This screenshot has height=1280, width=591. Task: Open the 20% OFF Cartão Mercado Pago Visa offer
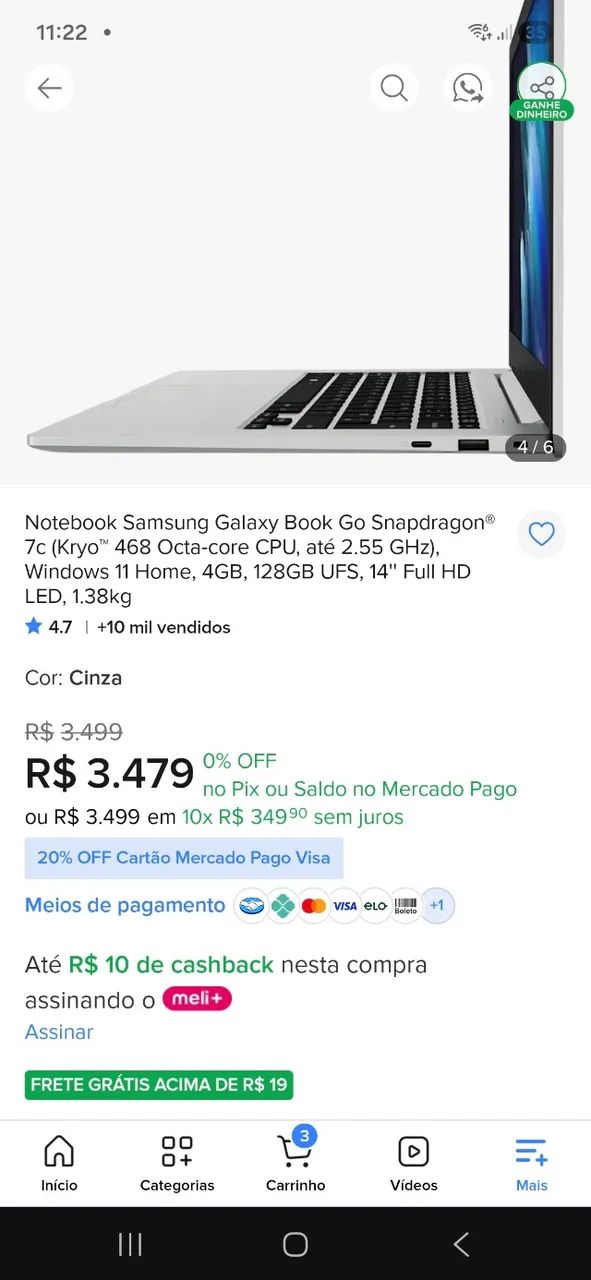click(184, 858)
